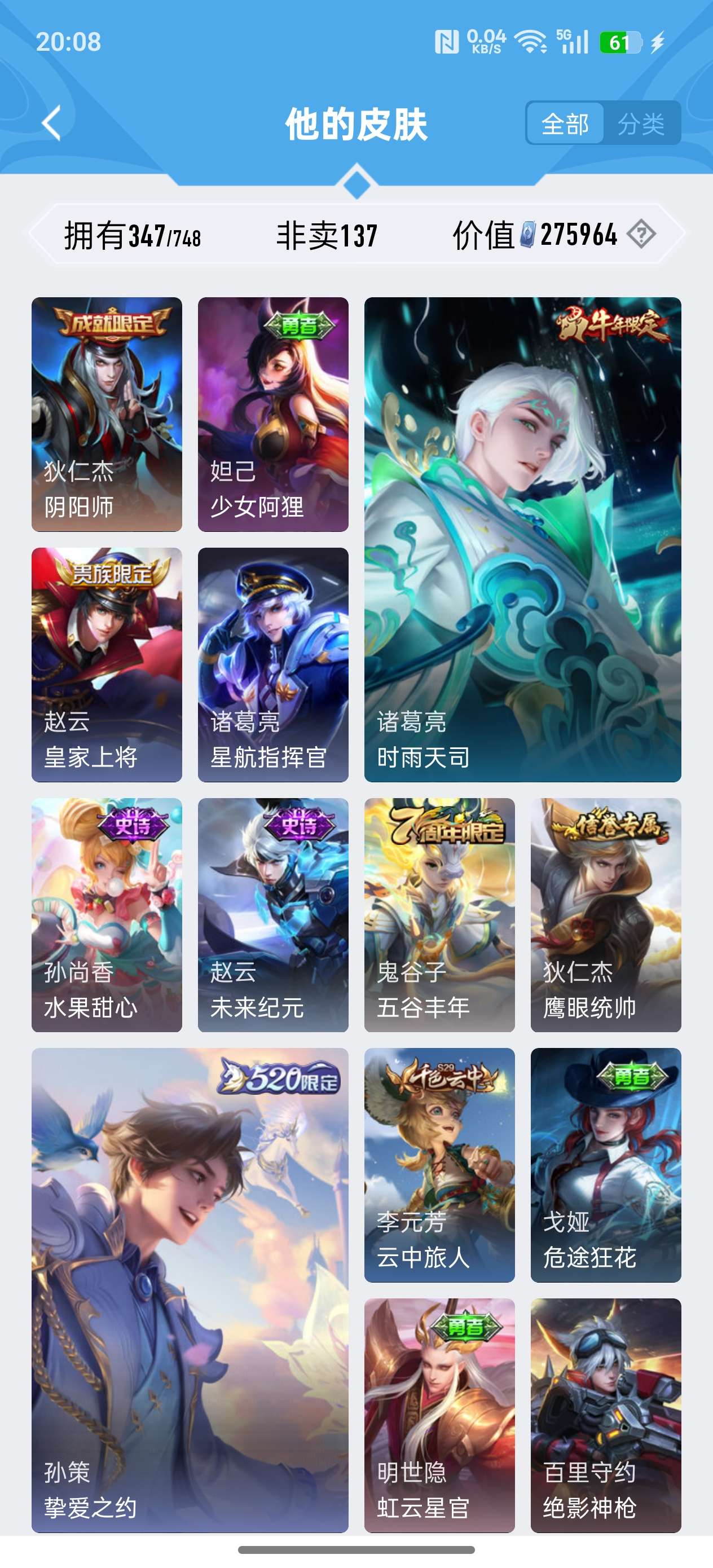Open 鬼谷子 五谷丰年 skin card

(439, 914)
